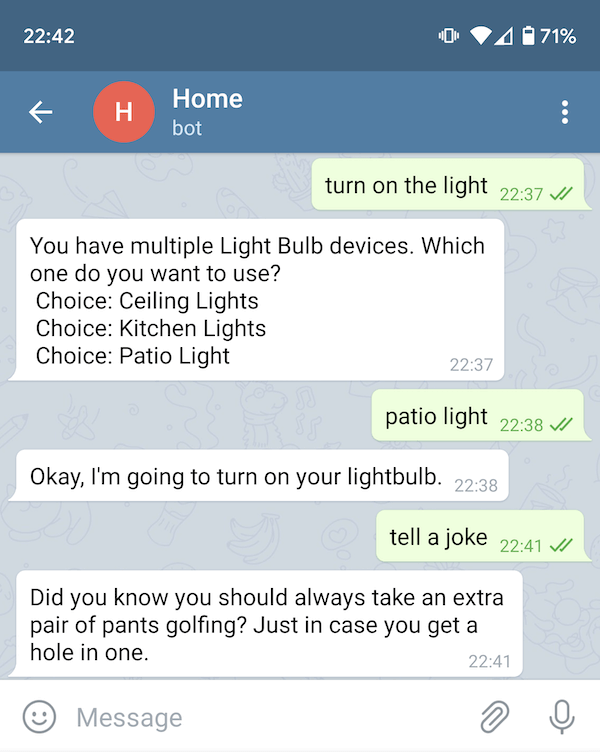The width and height of the screenshot is (600, 752).
Task: Open the emoji picker
Action: [x=39, y=716]
